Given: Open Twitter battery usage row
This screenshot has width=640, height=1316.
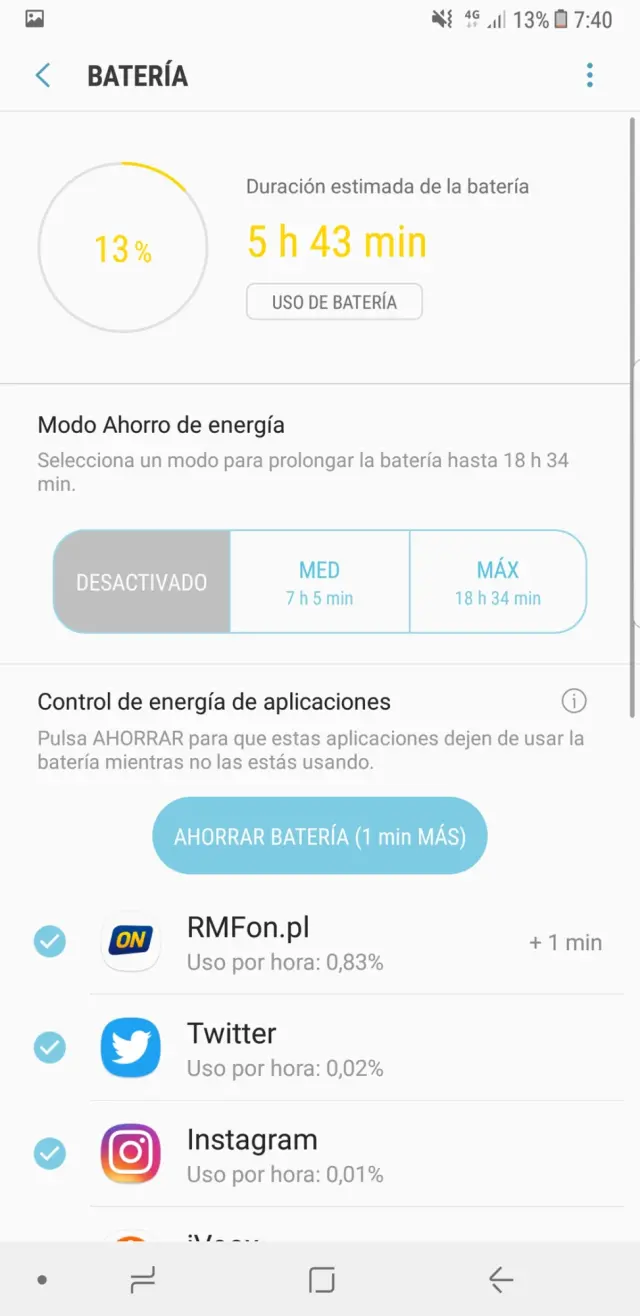Looking at the screenshot, I should 350,1047.
